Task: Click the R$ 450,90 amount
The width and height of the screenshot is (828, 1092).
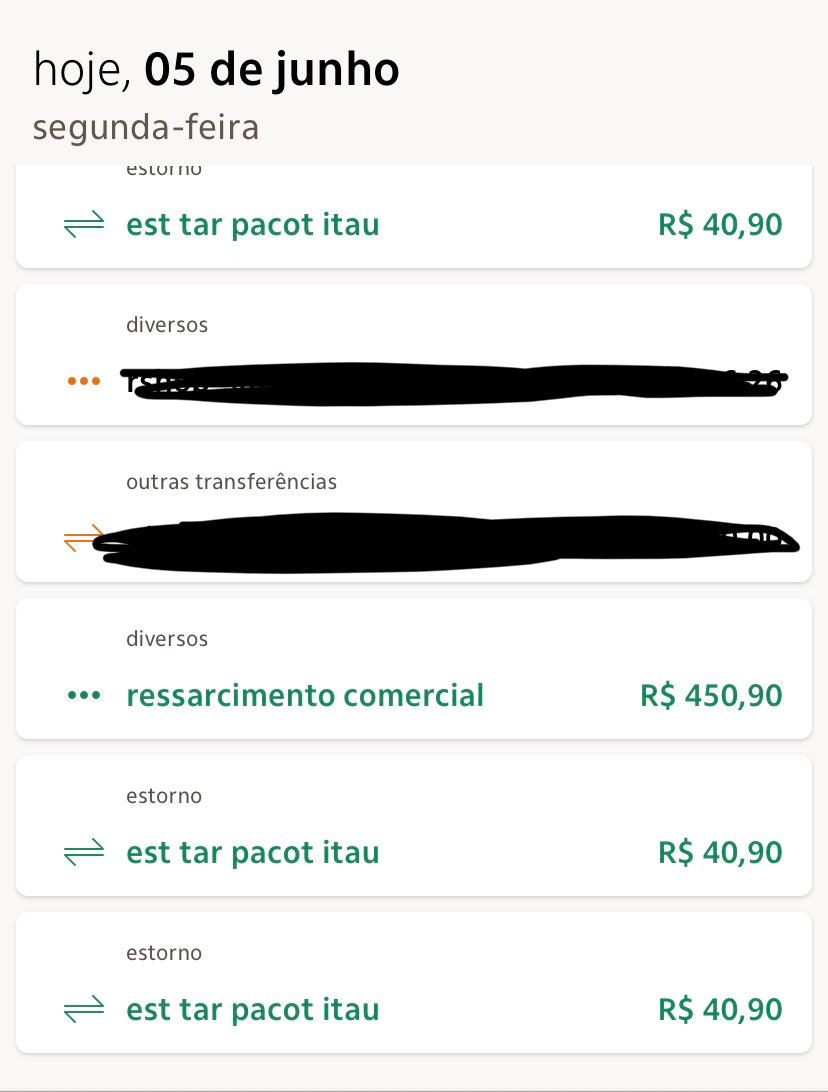Action: pos(711,695)
